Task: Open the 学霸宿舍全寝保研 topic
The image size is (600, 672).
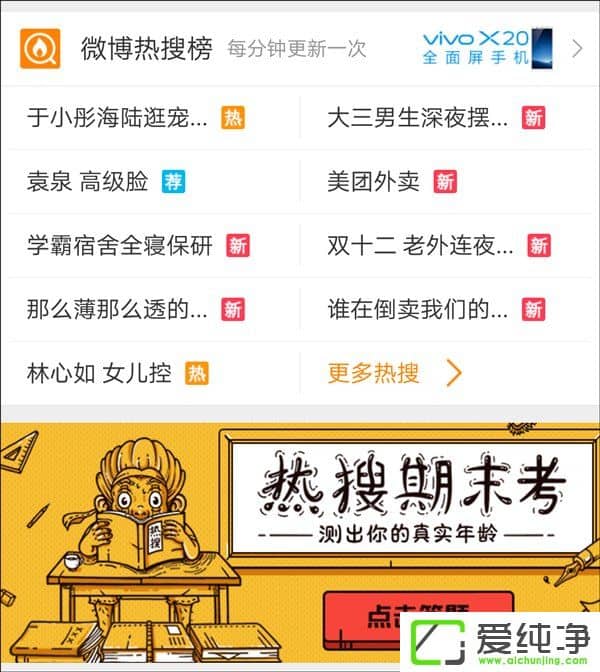Action: [120, 245]
